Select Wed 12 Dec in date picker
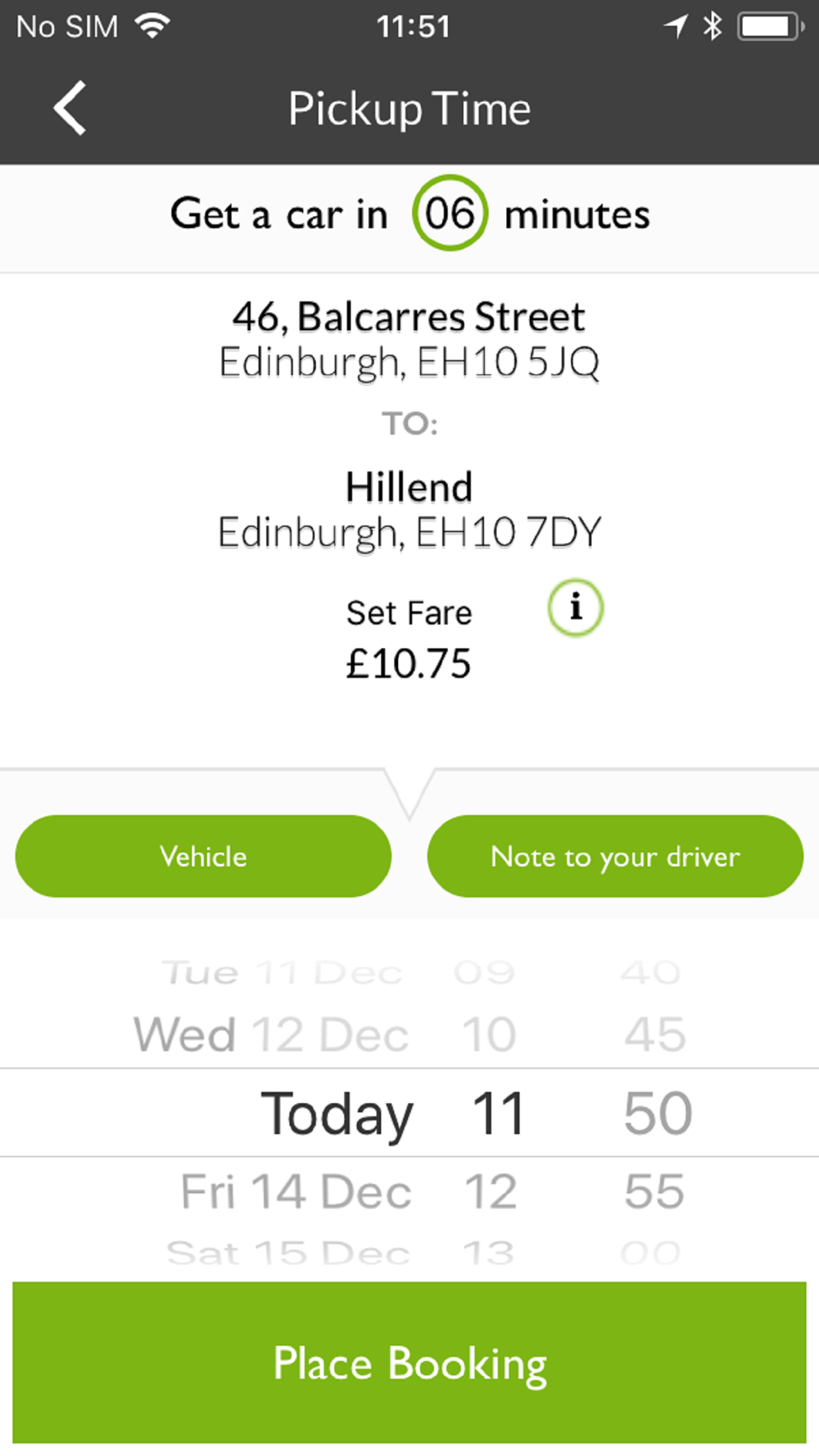 click(x=271, y=1034)
